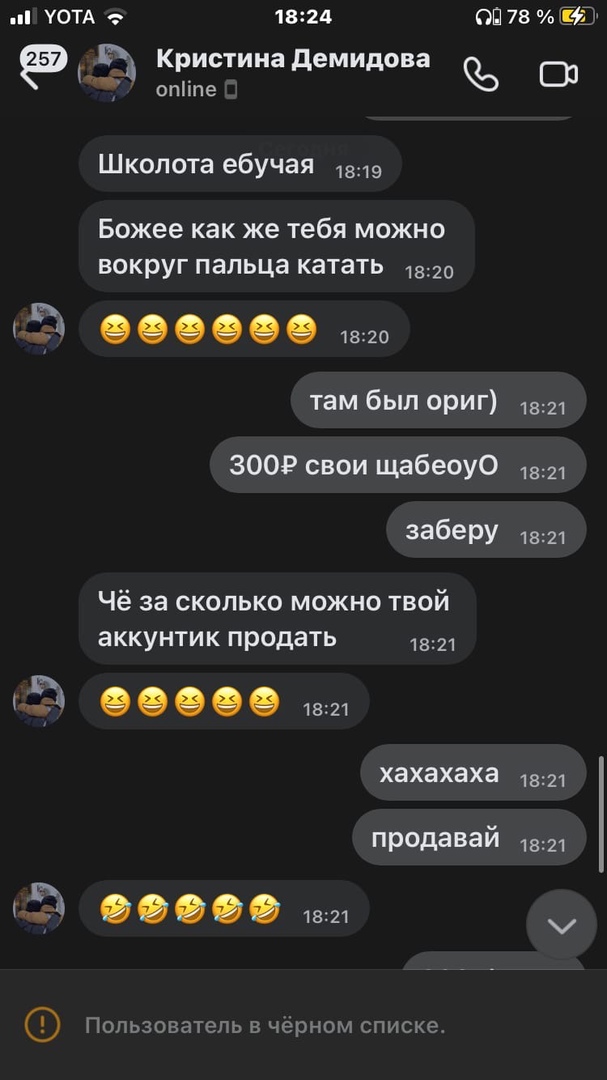Tap the sender avatar next to the 18:20 emoji message
This screenshot has height=1080, width=607.
click(39, 329)
